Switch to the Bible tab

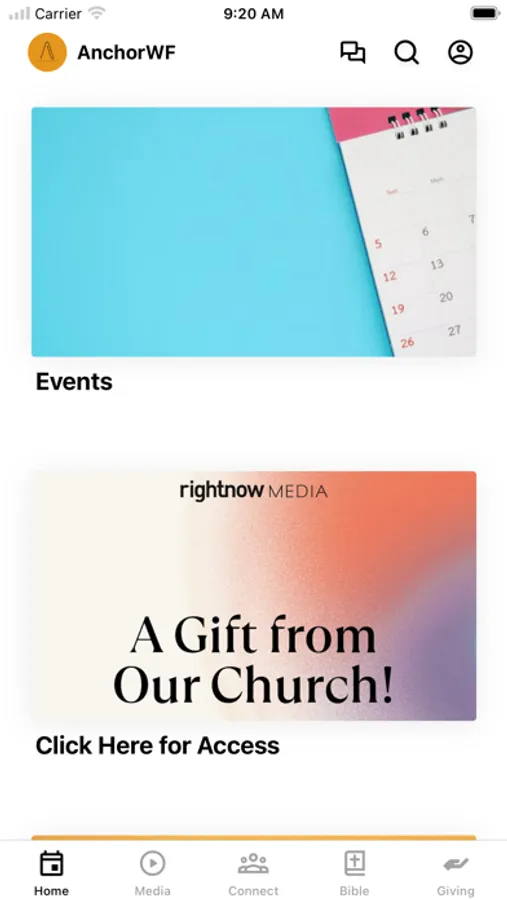(354, 874)
